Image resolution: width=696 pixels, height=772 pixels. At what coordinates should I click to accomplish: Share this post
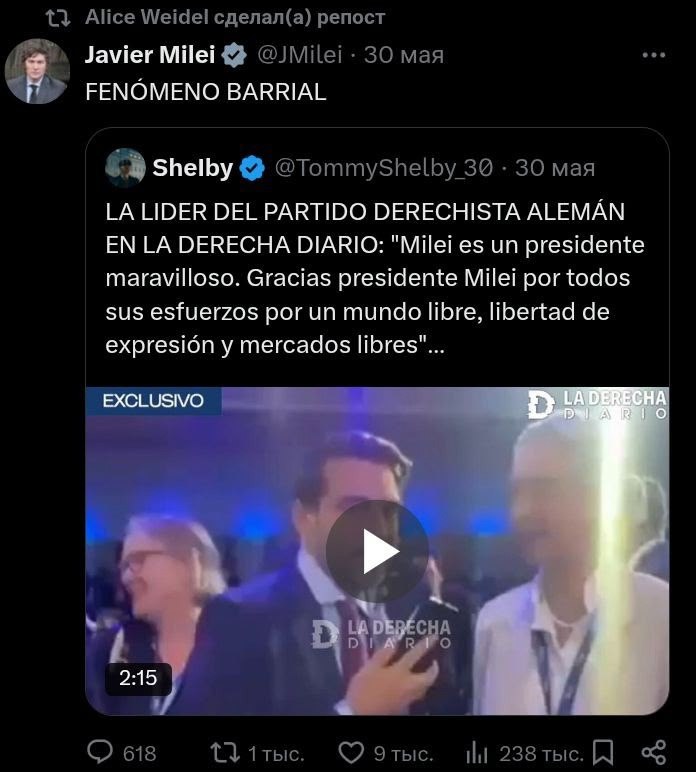(653, 752)
